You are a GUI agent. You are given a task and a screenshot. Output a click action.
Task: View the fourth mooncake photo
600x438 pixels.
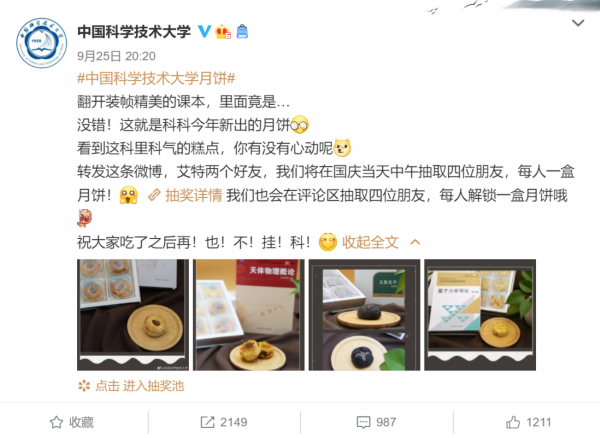coord(479,315)
